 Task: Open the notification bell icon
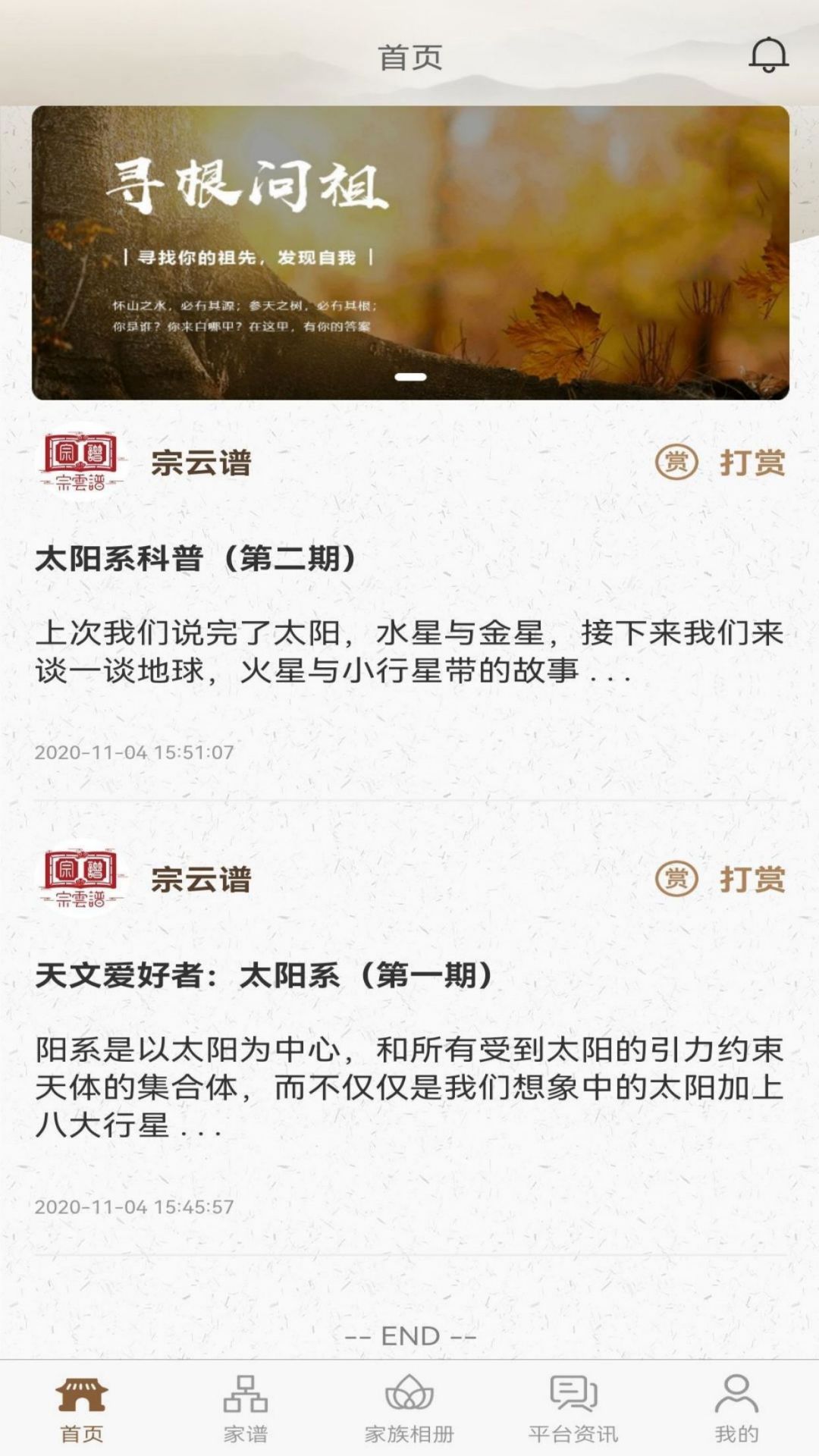768,55
